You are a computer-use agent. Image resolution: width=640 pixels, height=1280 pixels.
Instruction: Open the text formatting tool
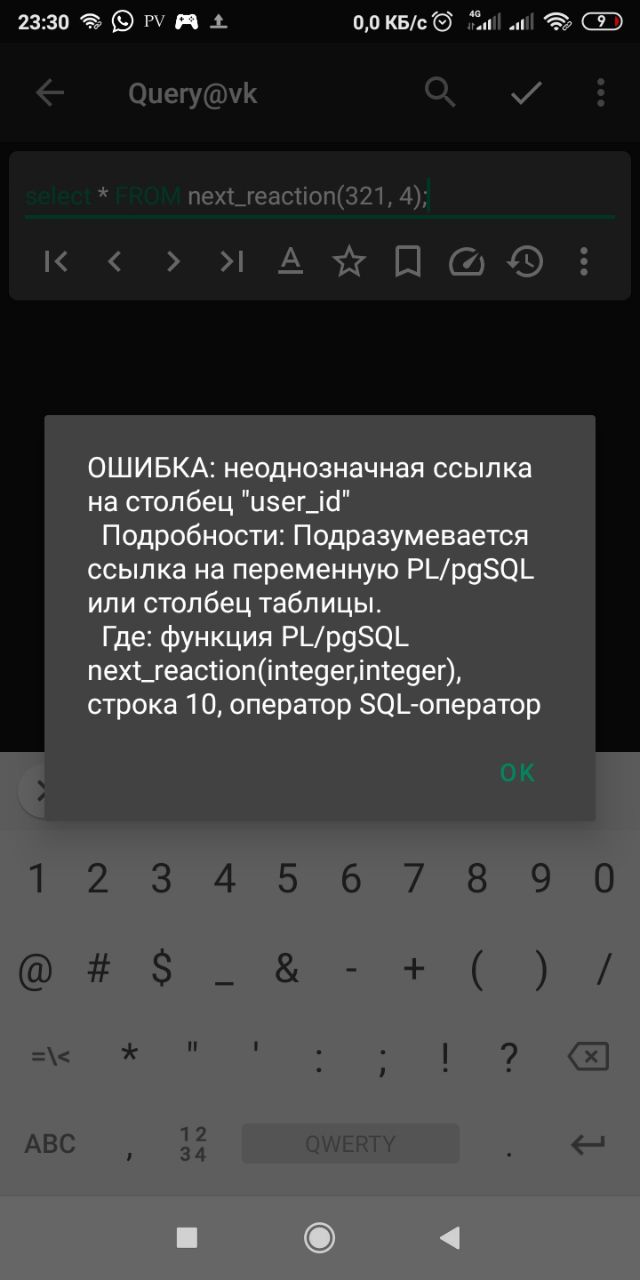[x=290, y=262]
